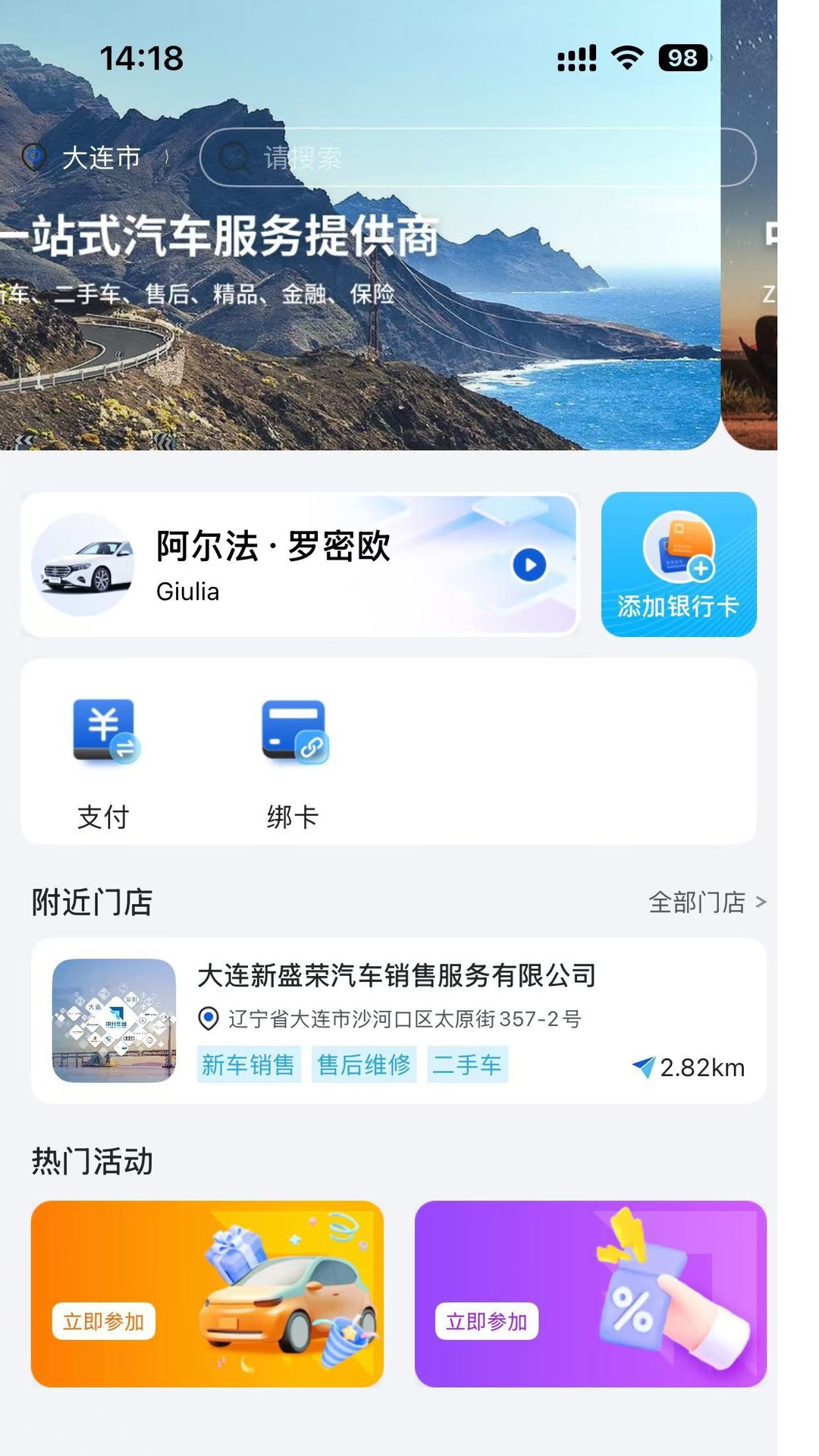Tap the 请搜索 search input field
Screen dimensions: 819x1456
coord(455,158)
